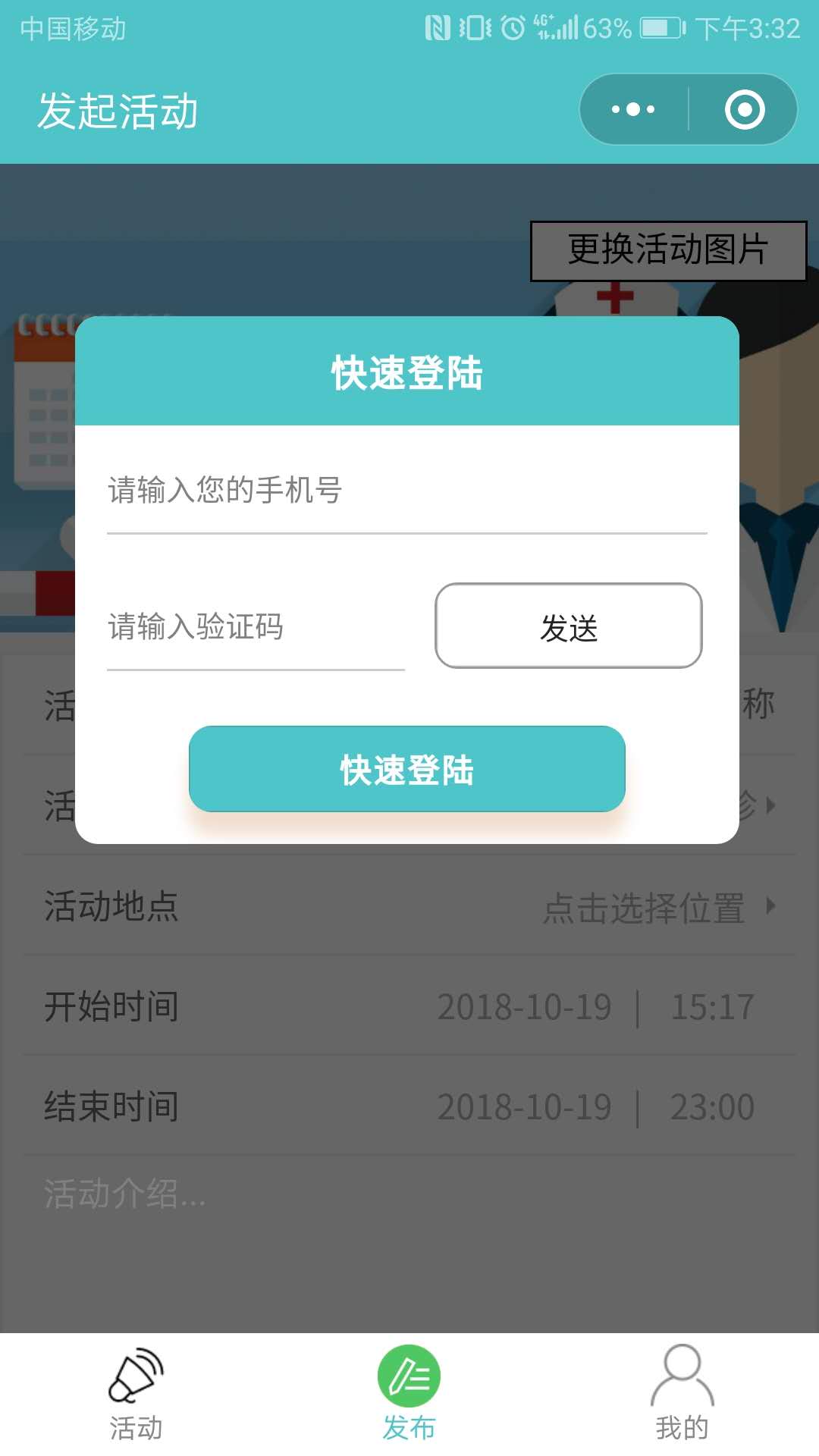819x1456 pixels.
Task: Select the start time 15:17
Action: 712,1006
